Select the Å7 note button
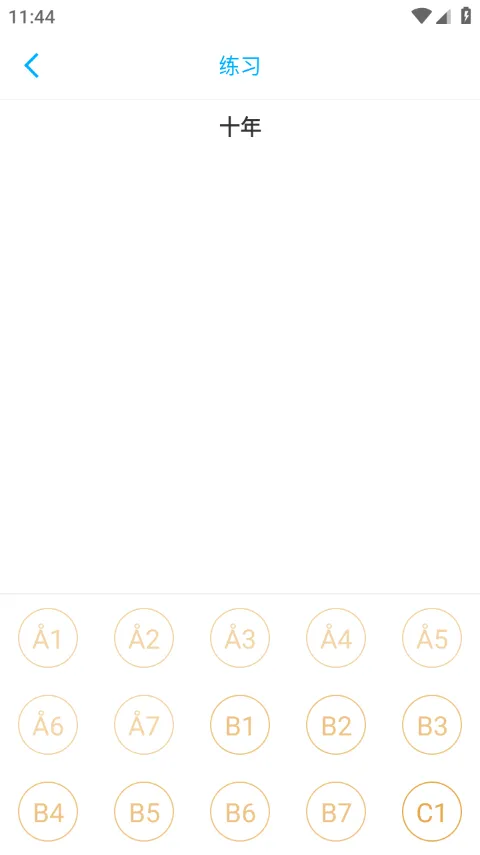The width and height of the screenshot is (480, 855). click(x=144, y=725)
